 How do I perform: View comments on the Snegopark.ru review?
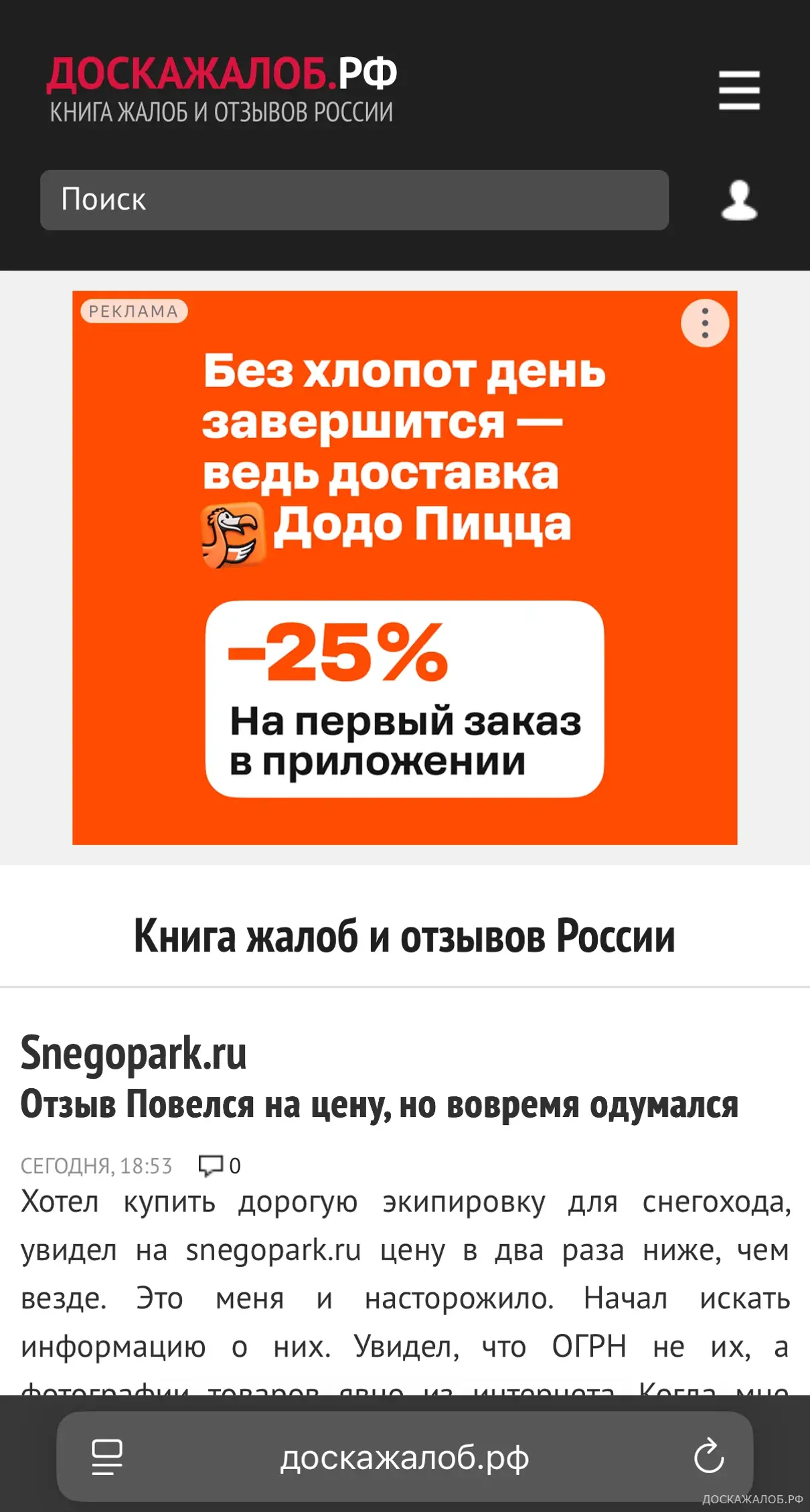coord(219,1166)
